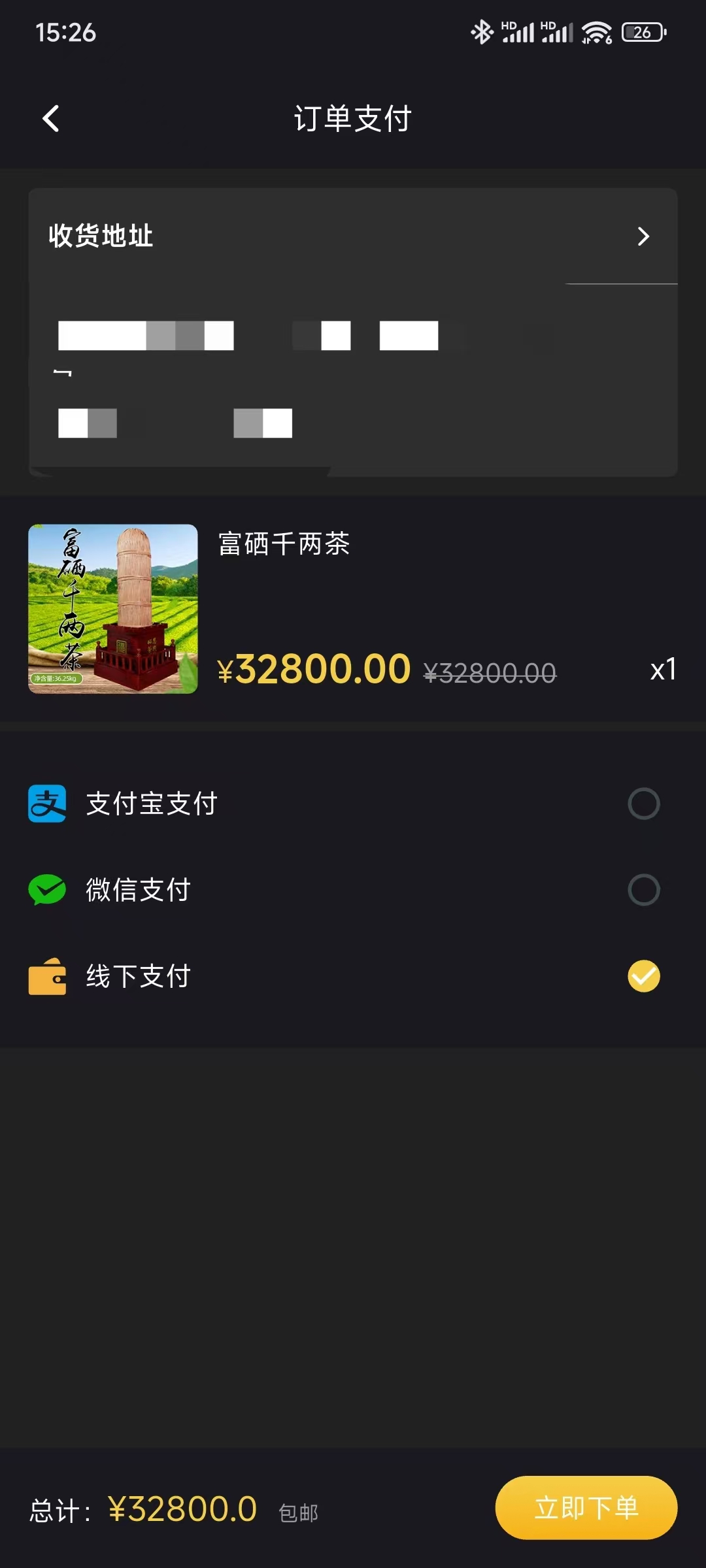Click the WeChat Pay green icon
The width and height of the screenshot is (706, 1568).
46,889
